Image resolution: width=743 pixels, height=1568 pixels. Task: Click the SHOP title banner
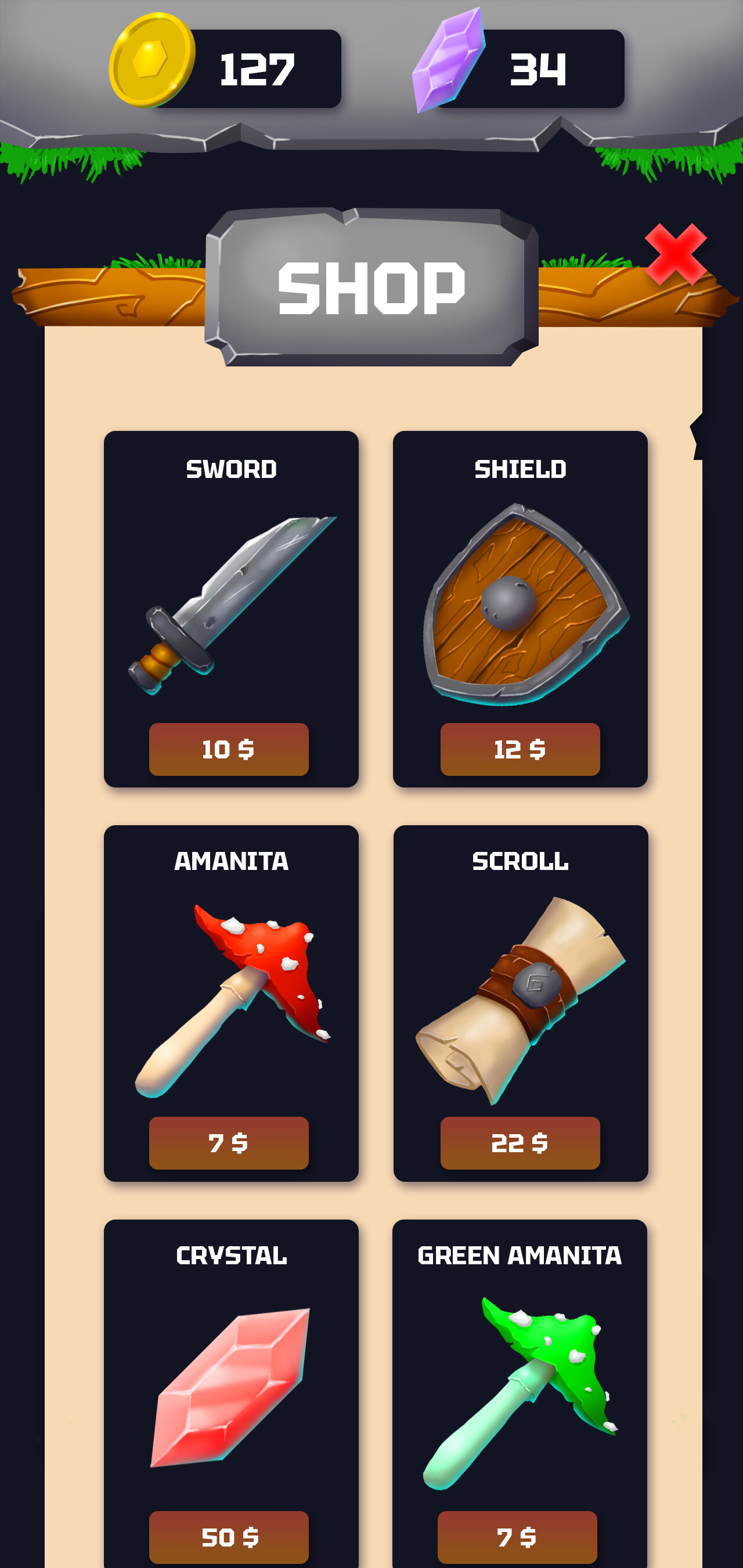pyautogui.click(x=372, y=286)
